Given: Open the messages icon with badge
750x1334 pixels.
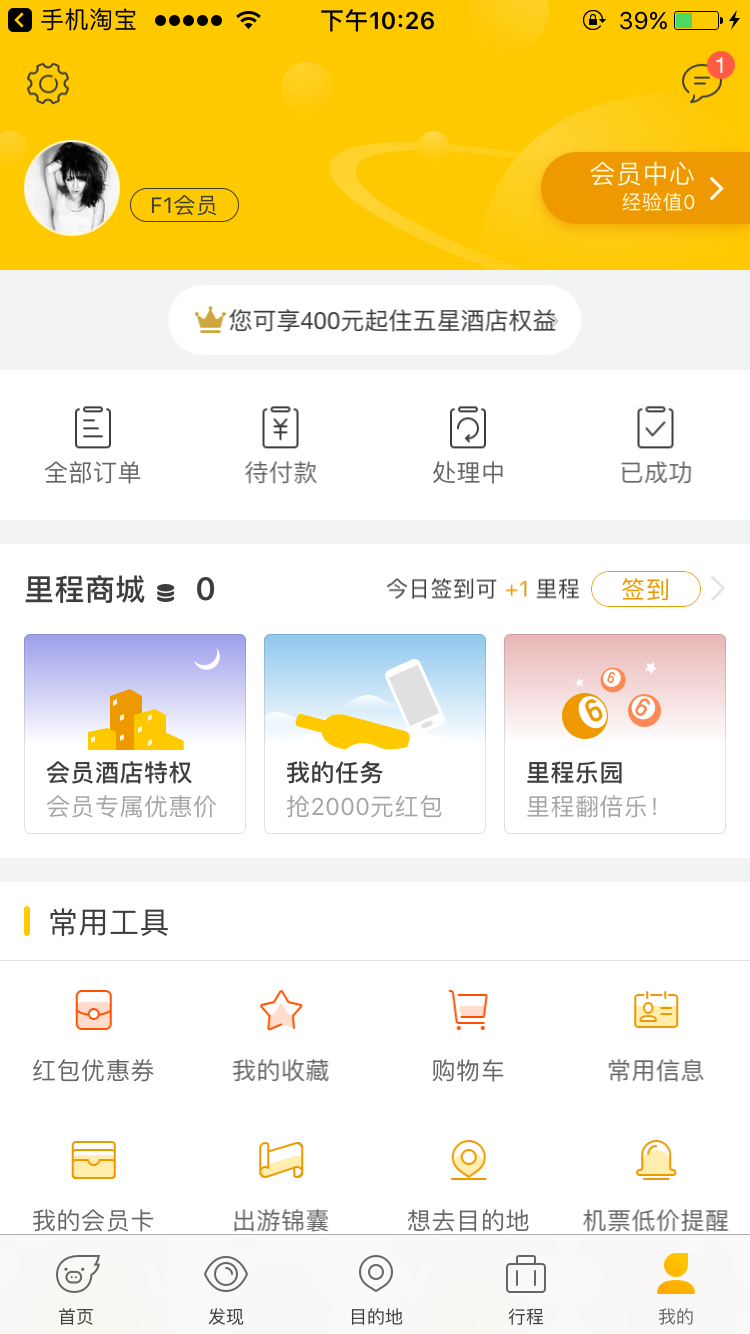Looking at the screenshot, I should (x=702, y=84).
